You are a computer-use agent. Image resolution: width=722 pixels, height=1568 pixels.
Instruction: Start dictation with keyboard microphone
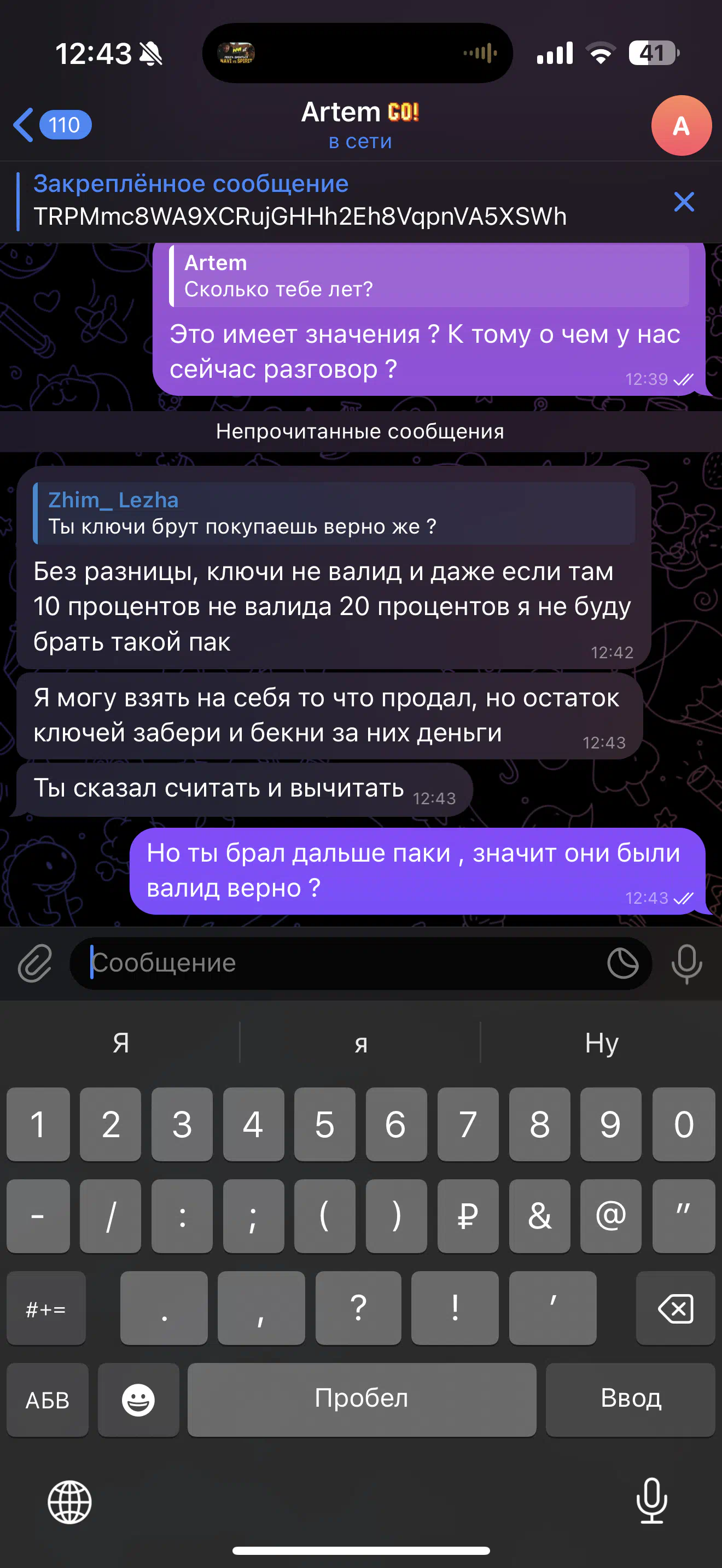pyautogui.click(x=651, y=1500)
